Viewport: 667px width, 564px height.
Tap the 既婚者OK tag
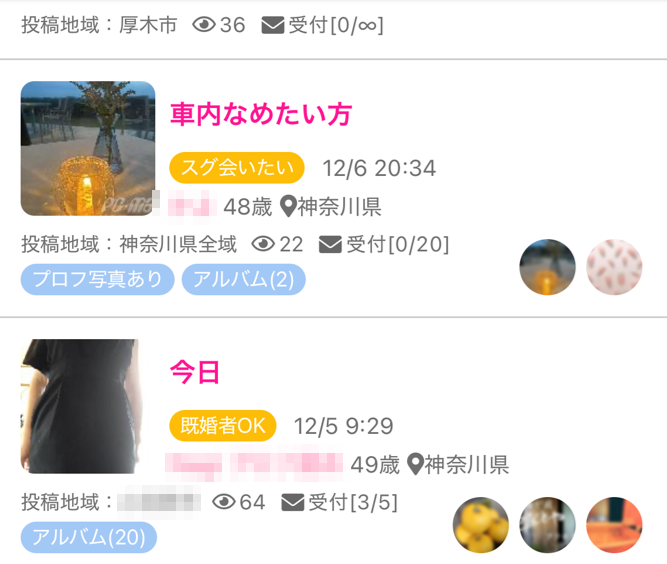tap(222, 426)
